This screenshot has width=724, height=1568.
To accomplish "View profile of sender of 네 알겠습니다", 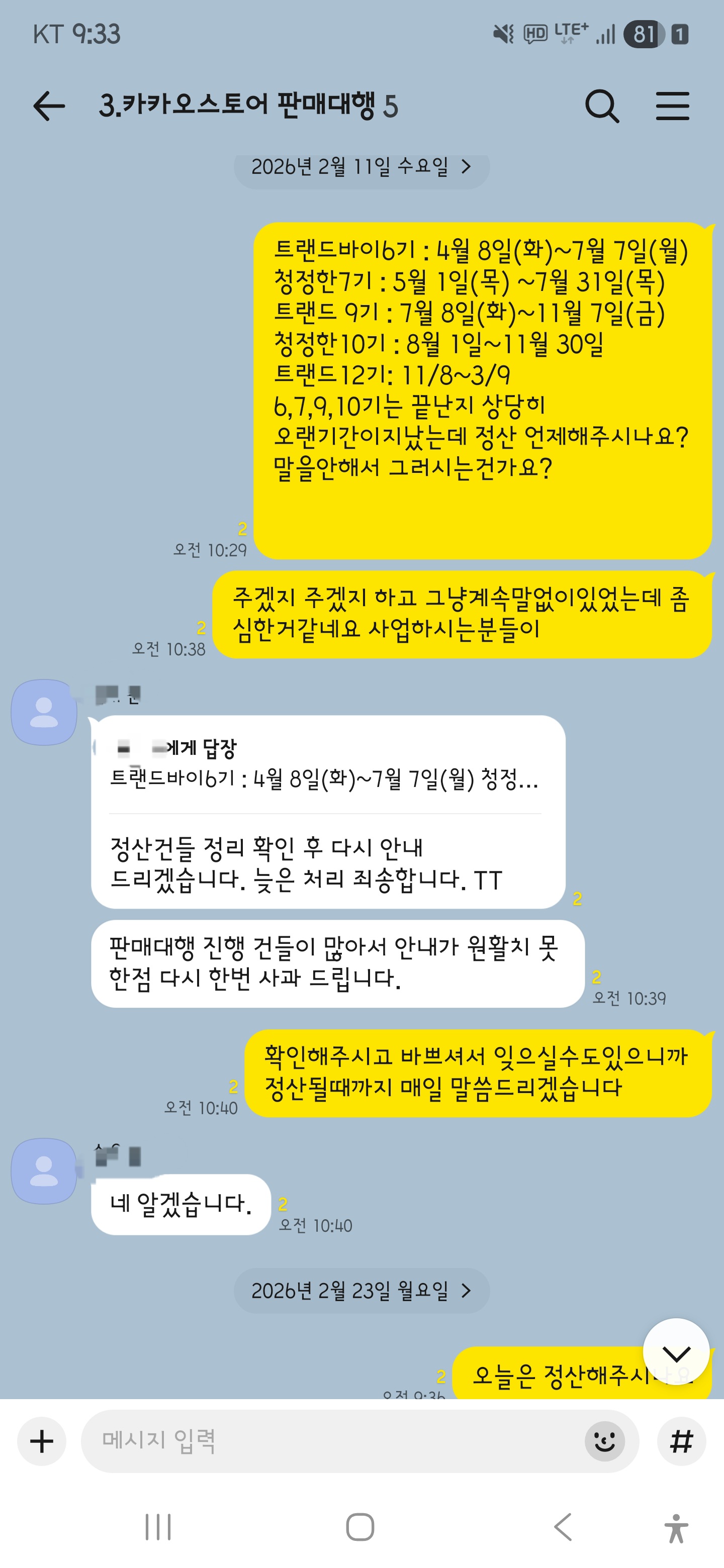I will 44,1170.
